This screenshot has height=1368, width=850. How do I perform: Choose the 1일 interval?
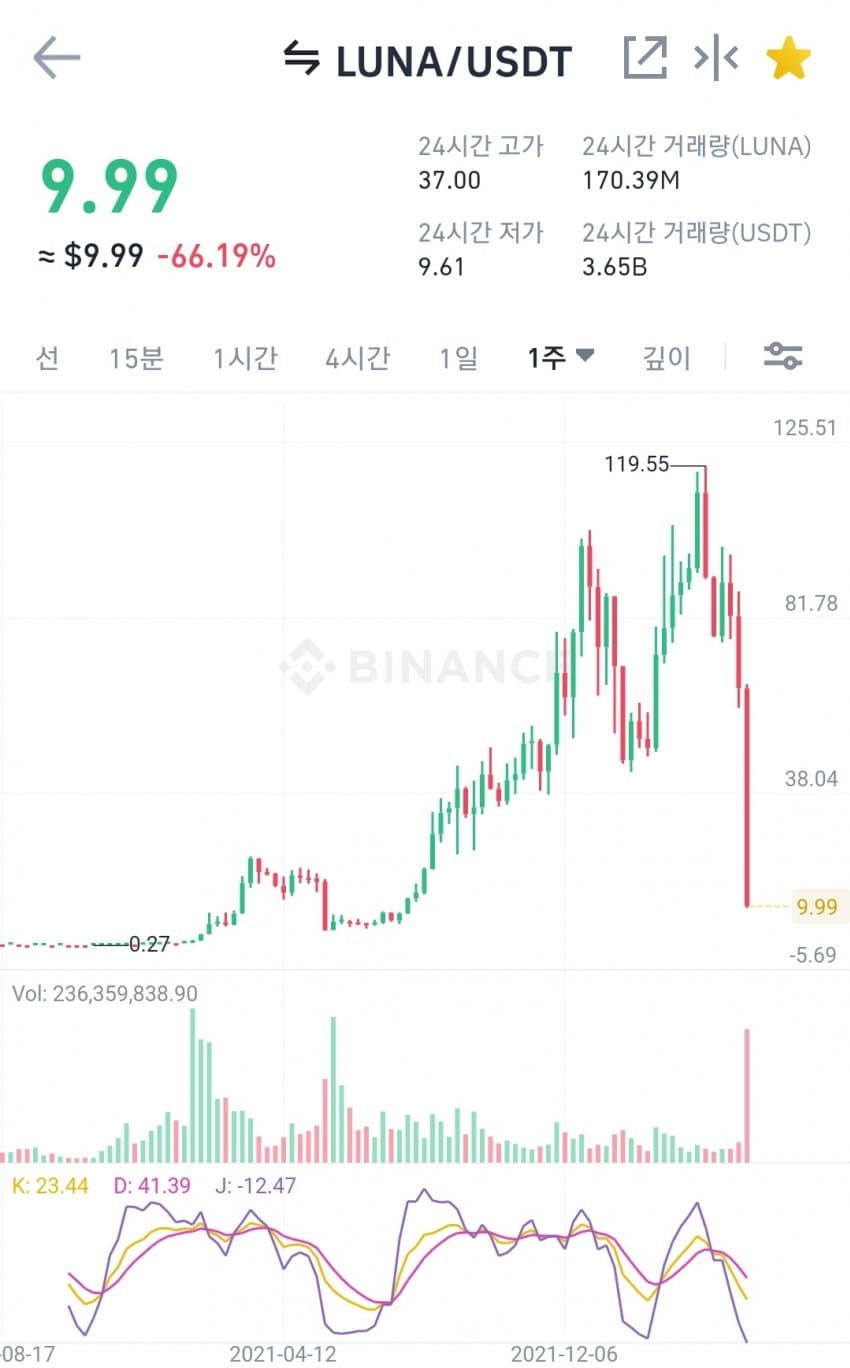coord(458,357)
